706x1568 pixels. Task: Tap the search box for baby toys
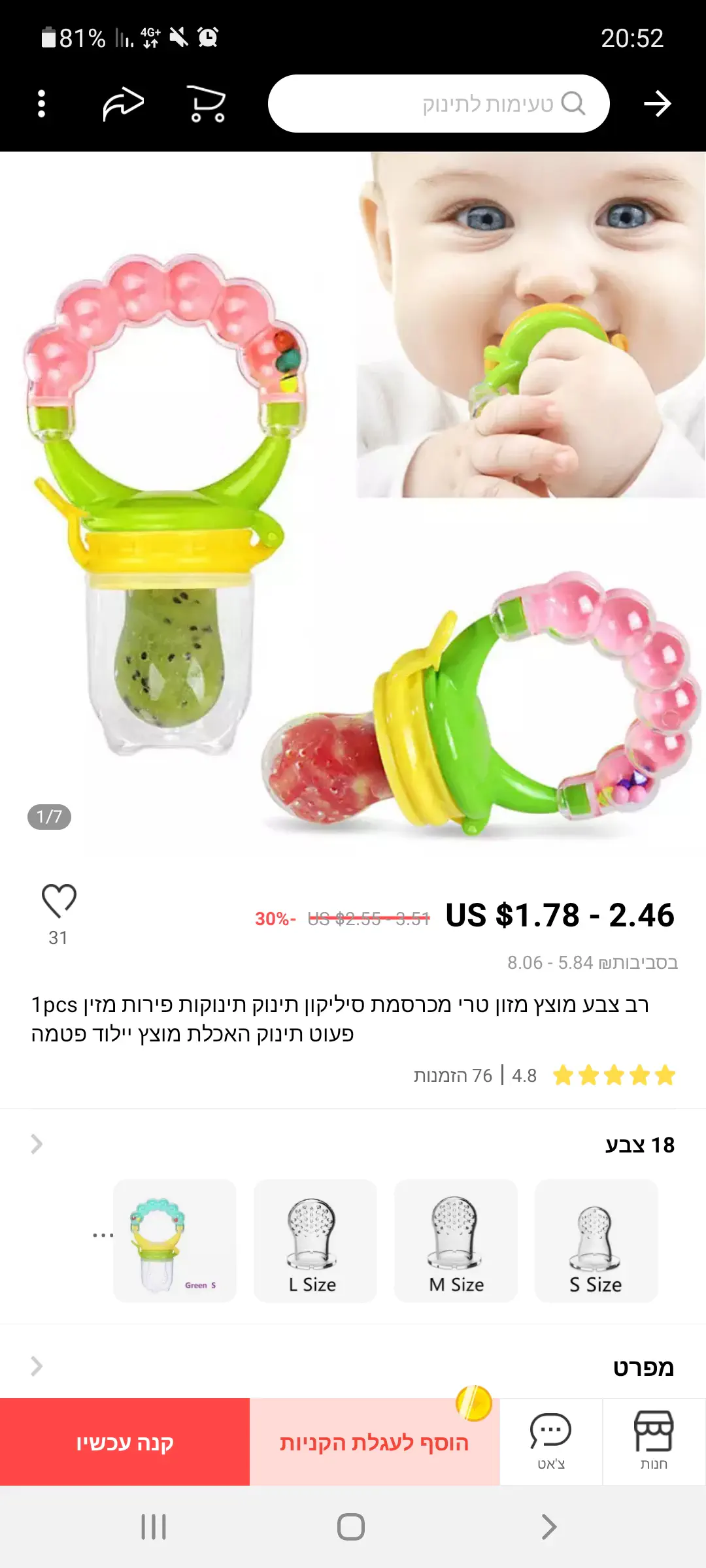click(x=438, y=104)
